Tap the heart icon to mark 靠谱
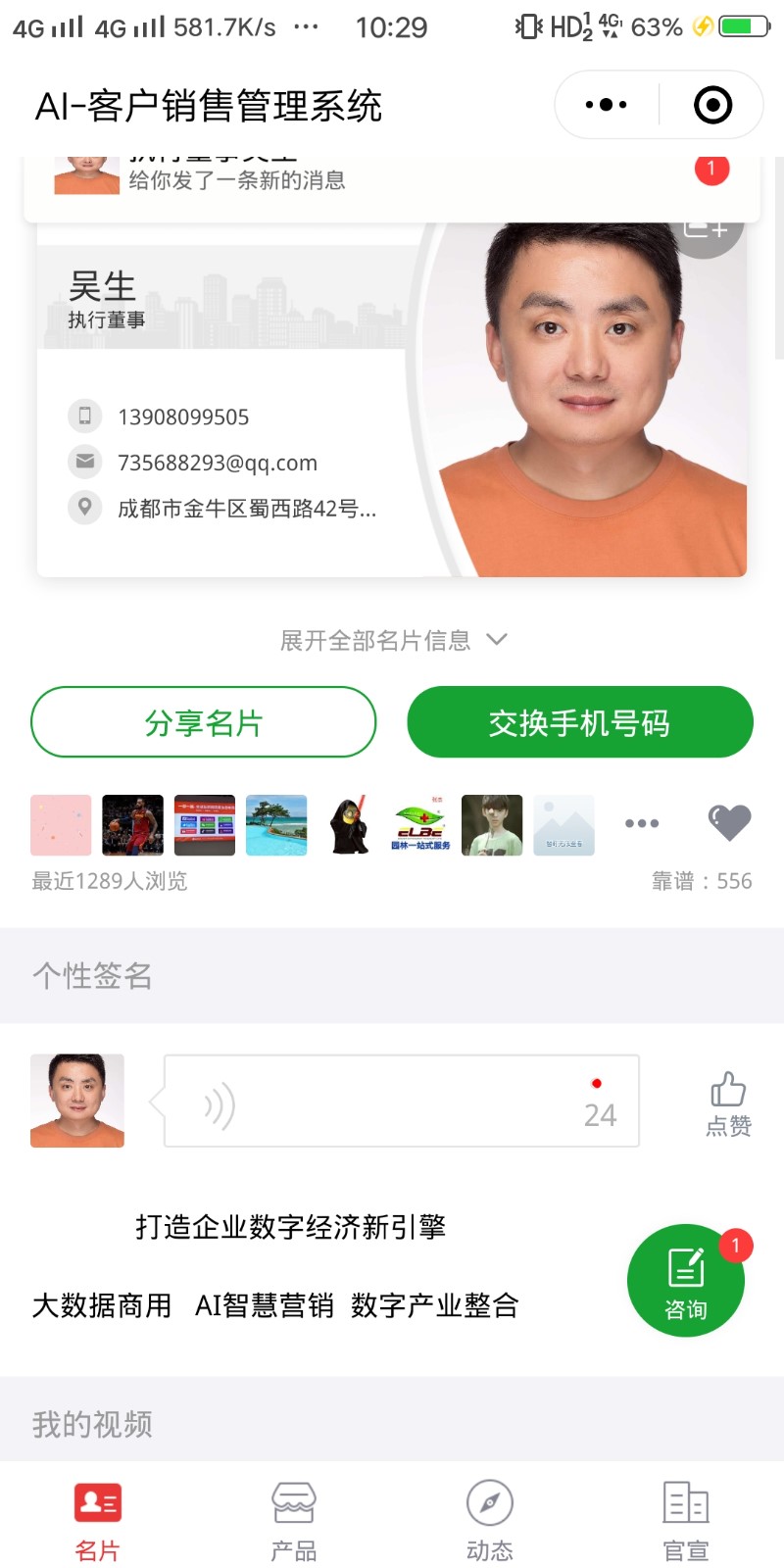 [729, 822]
